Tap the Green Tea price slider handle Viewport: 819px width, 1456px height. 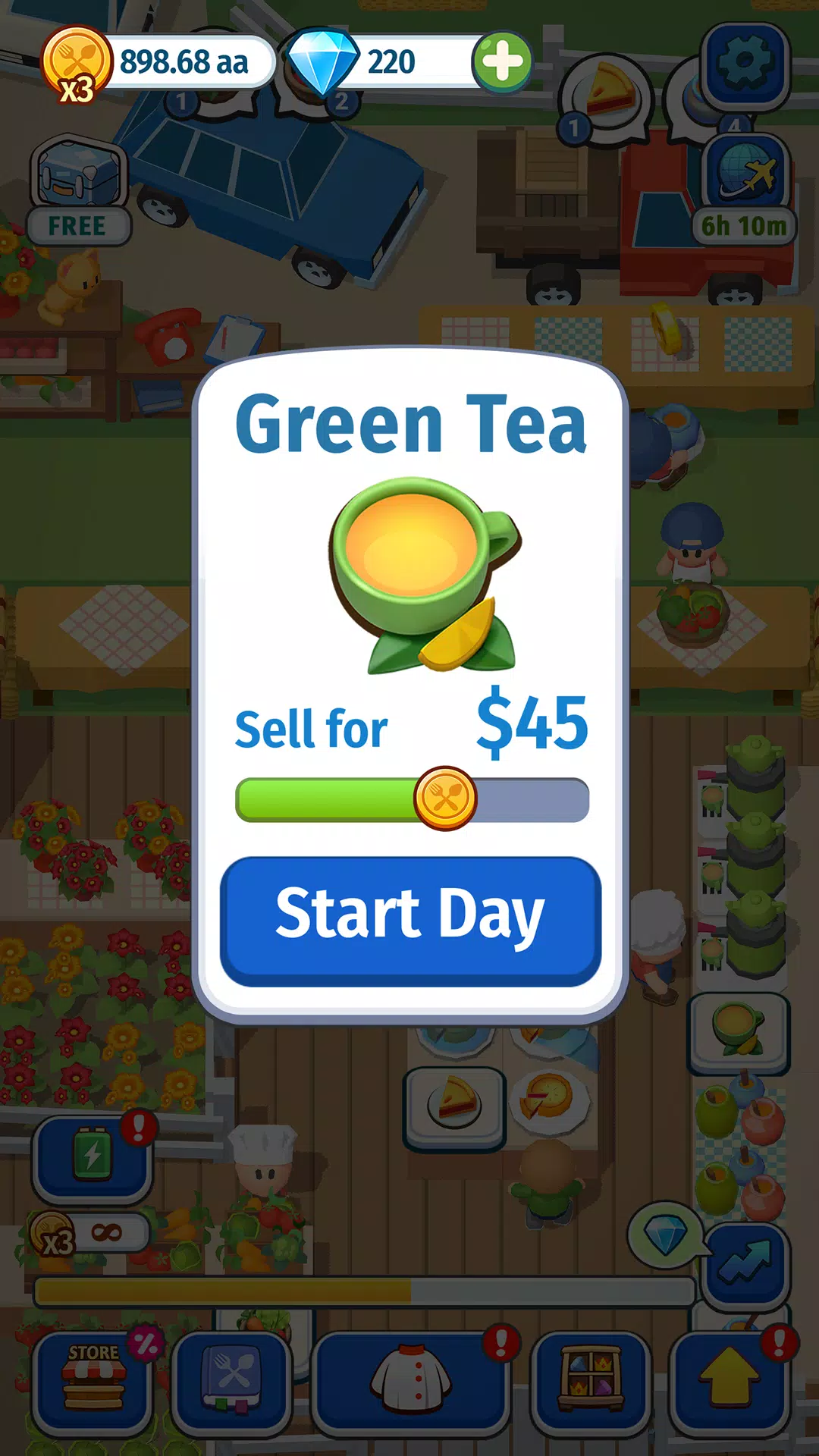coord(445,799)
